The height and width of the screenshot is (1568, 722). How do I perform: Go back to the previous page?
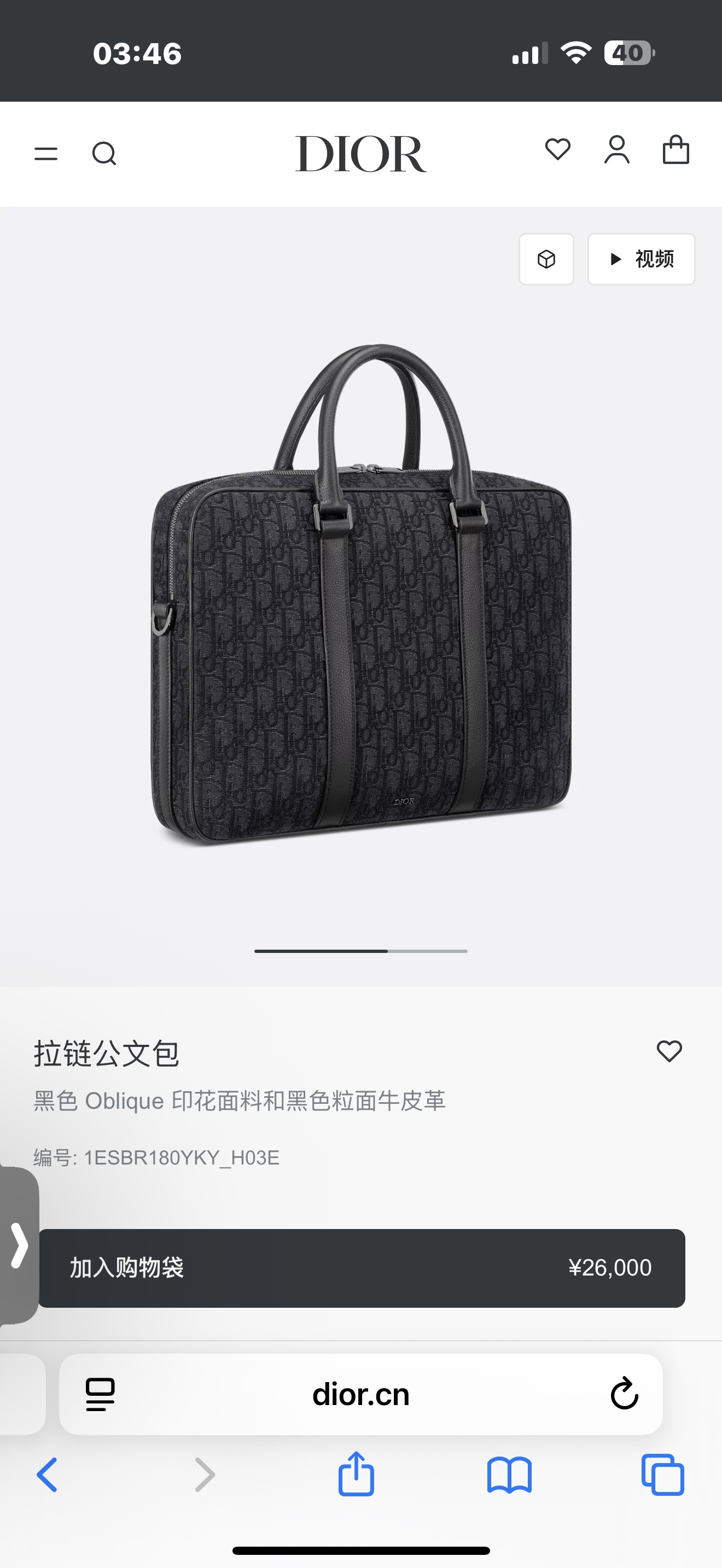click(x=48, y=1475)
